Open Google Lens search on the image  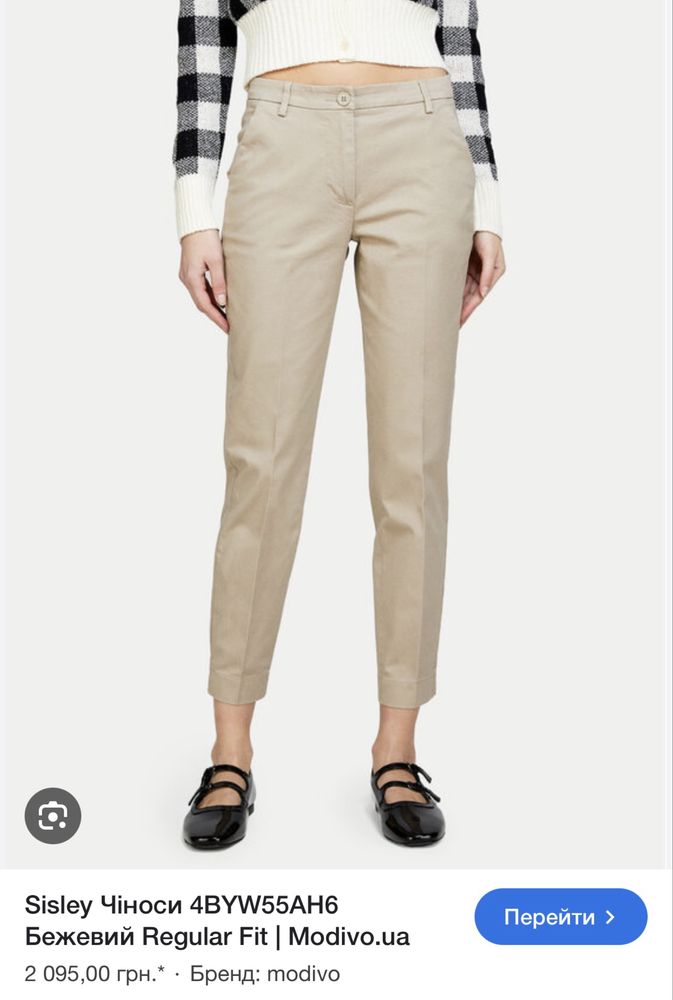click(x=53, y=816)
